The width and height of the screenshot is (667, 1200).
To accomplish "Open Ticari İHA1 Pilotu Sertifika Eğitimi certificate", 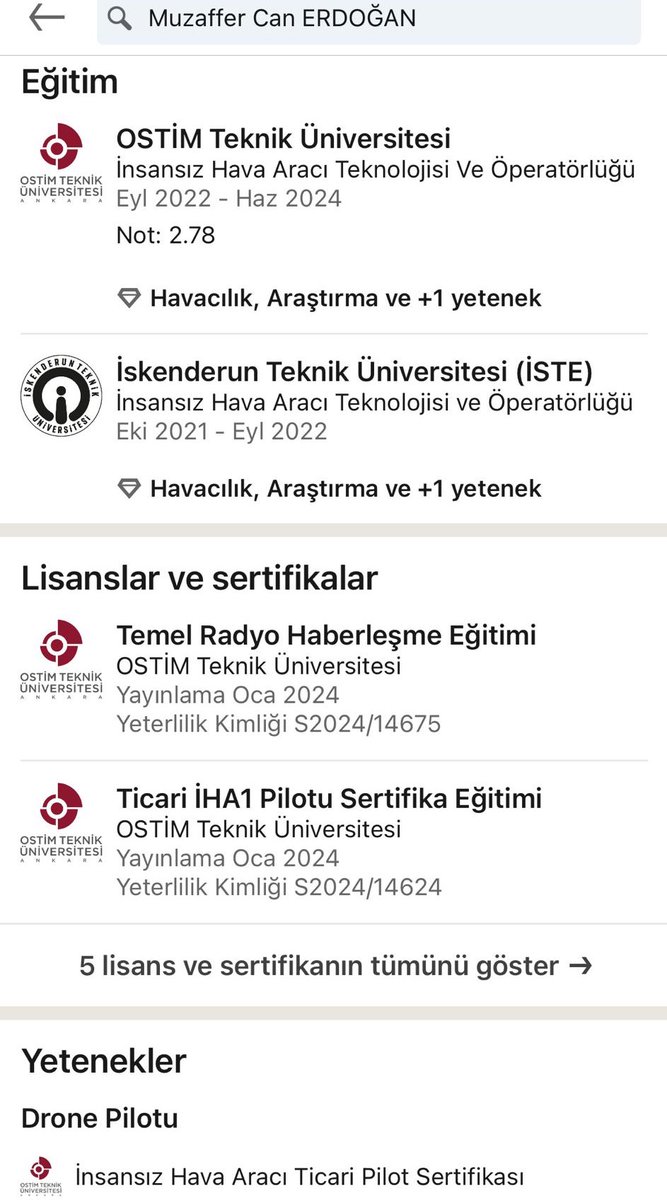I will point(334,841).
